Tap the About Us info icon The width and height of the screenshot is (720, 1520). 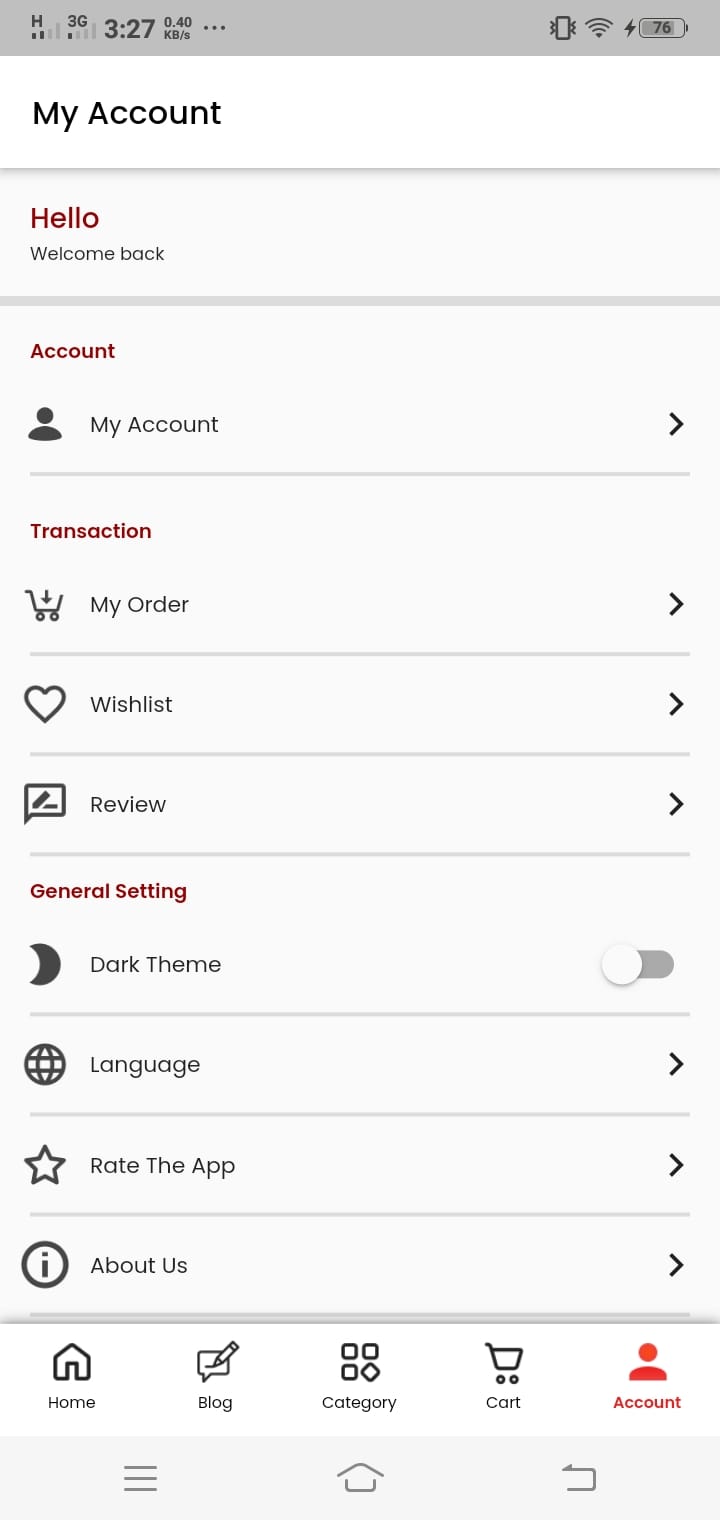point(45,1265)
